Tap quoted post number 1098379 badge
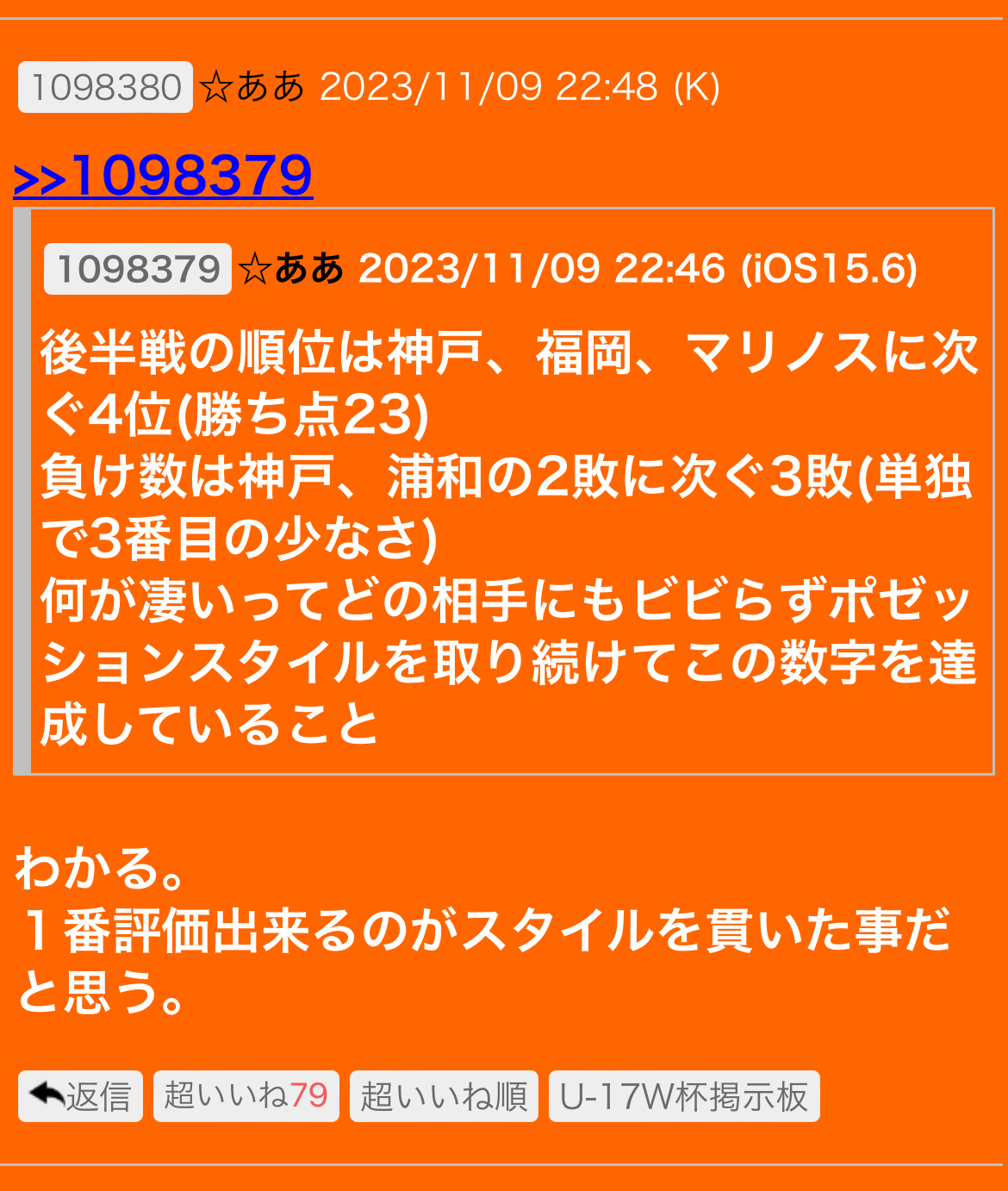This screenshot has width=1008, height=1191. 138,269
